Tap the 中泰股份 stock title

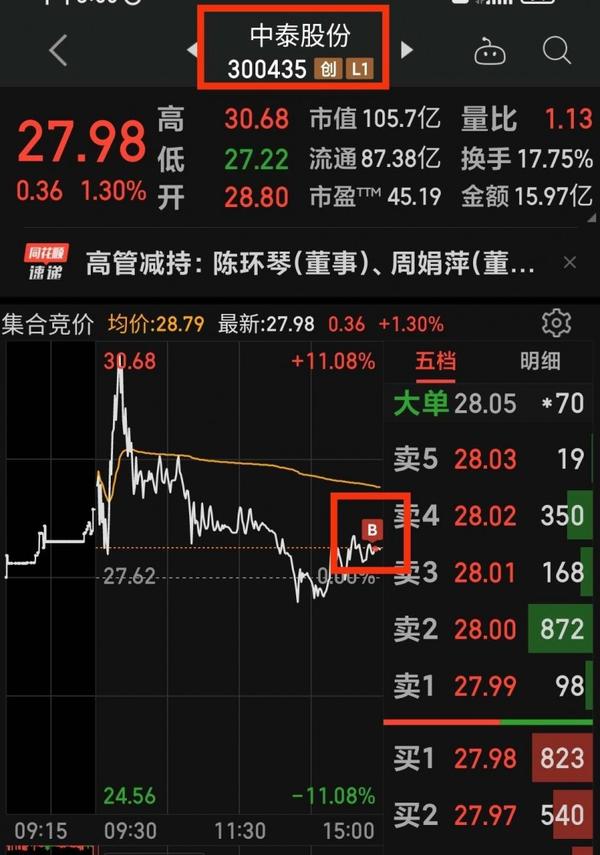click(x=300, y=37)
